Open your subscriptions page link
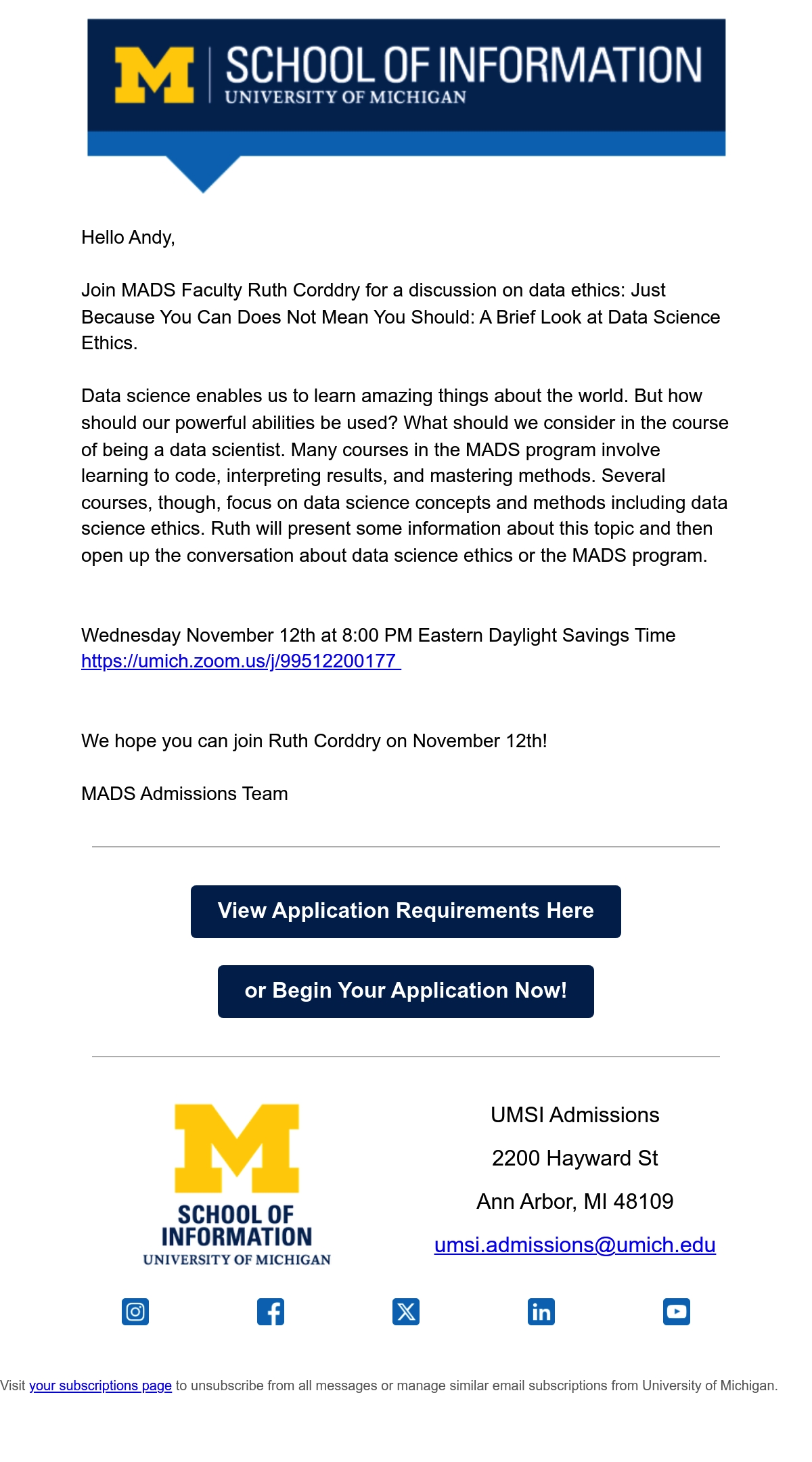 (x=100, y=1386)
